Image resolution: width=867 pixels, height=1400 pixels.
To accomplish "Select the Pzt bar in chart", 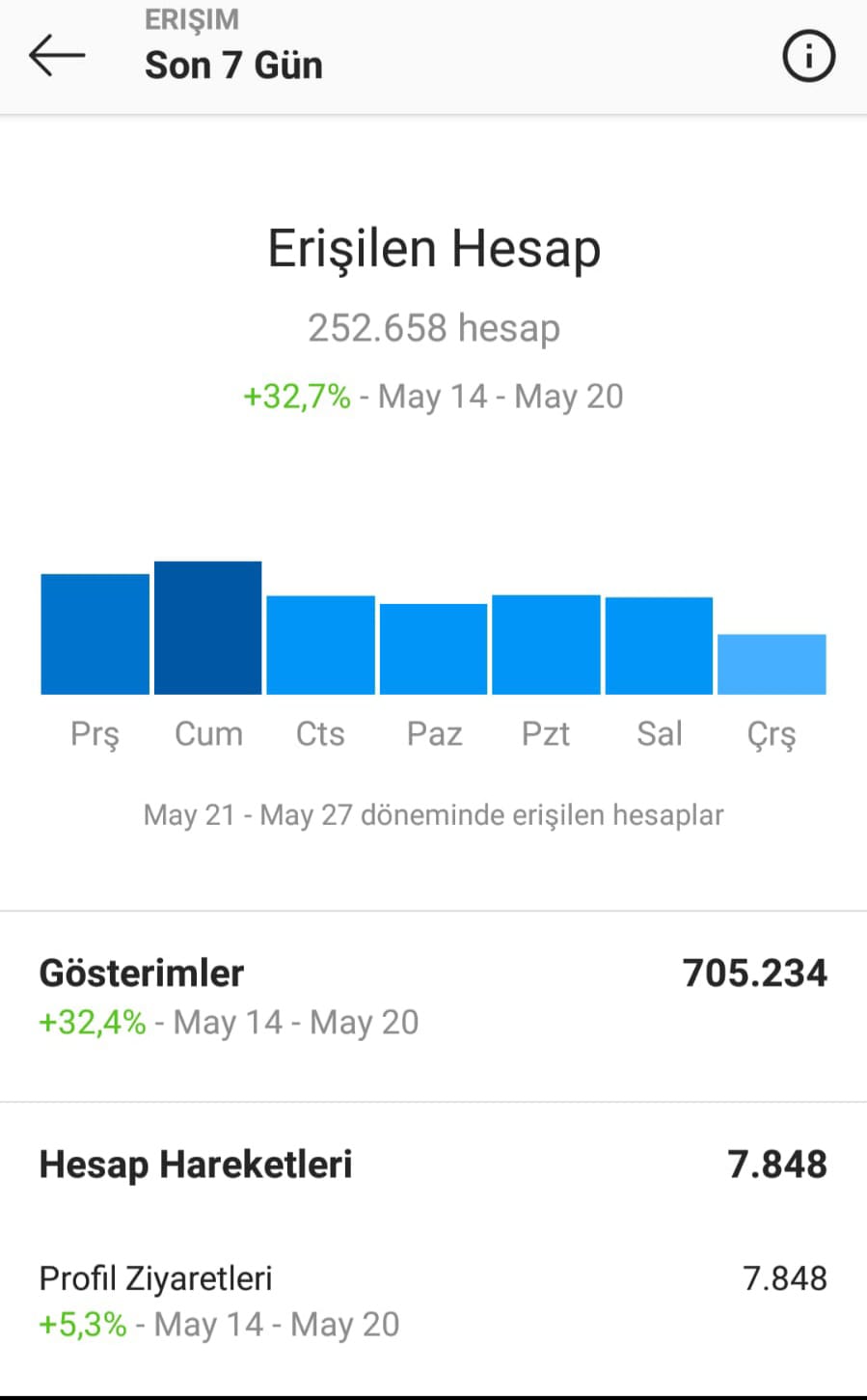I will [546, 645].
